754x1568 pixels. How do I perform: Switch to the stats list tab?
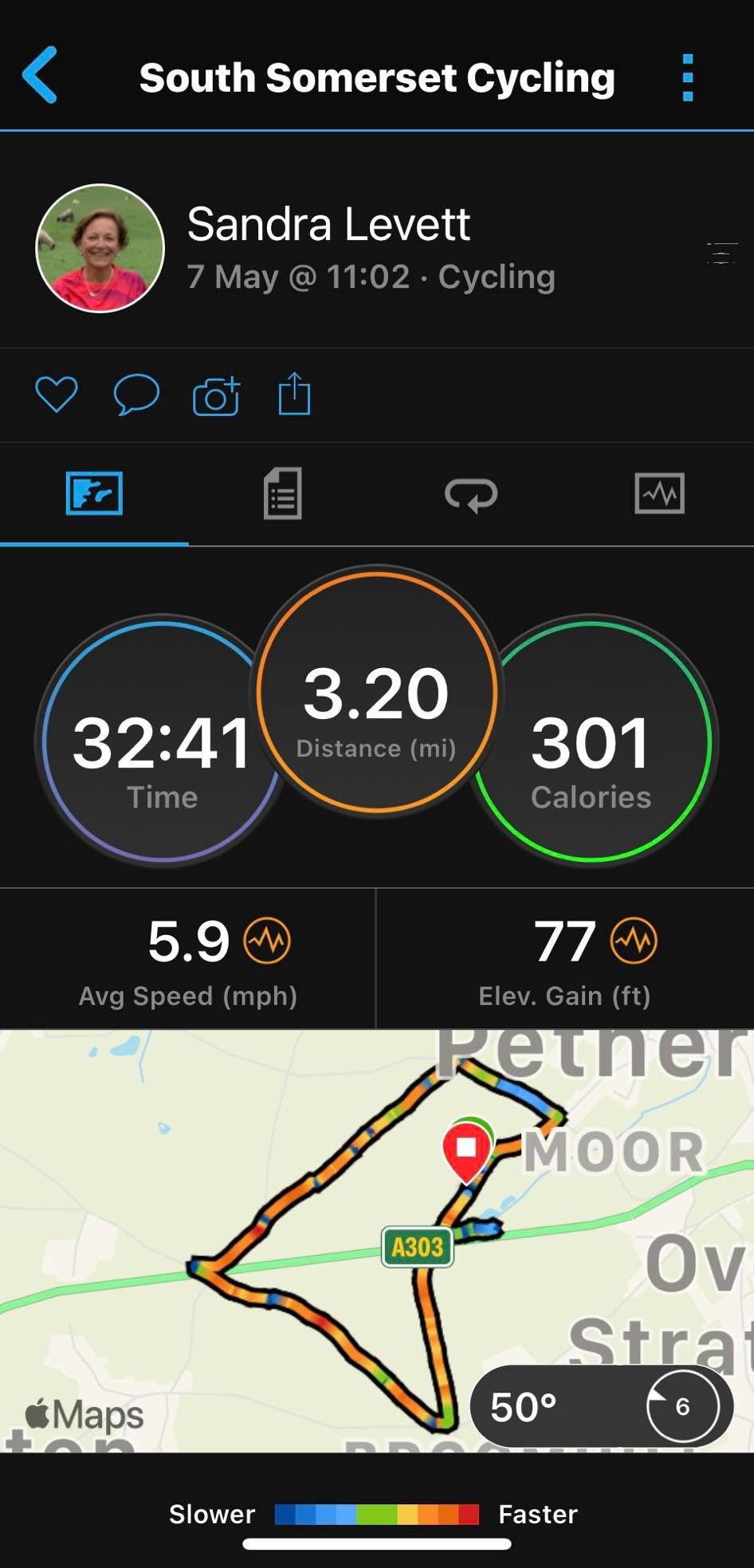(282, 493)
